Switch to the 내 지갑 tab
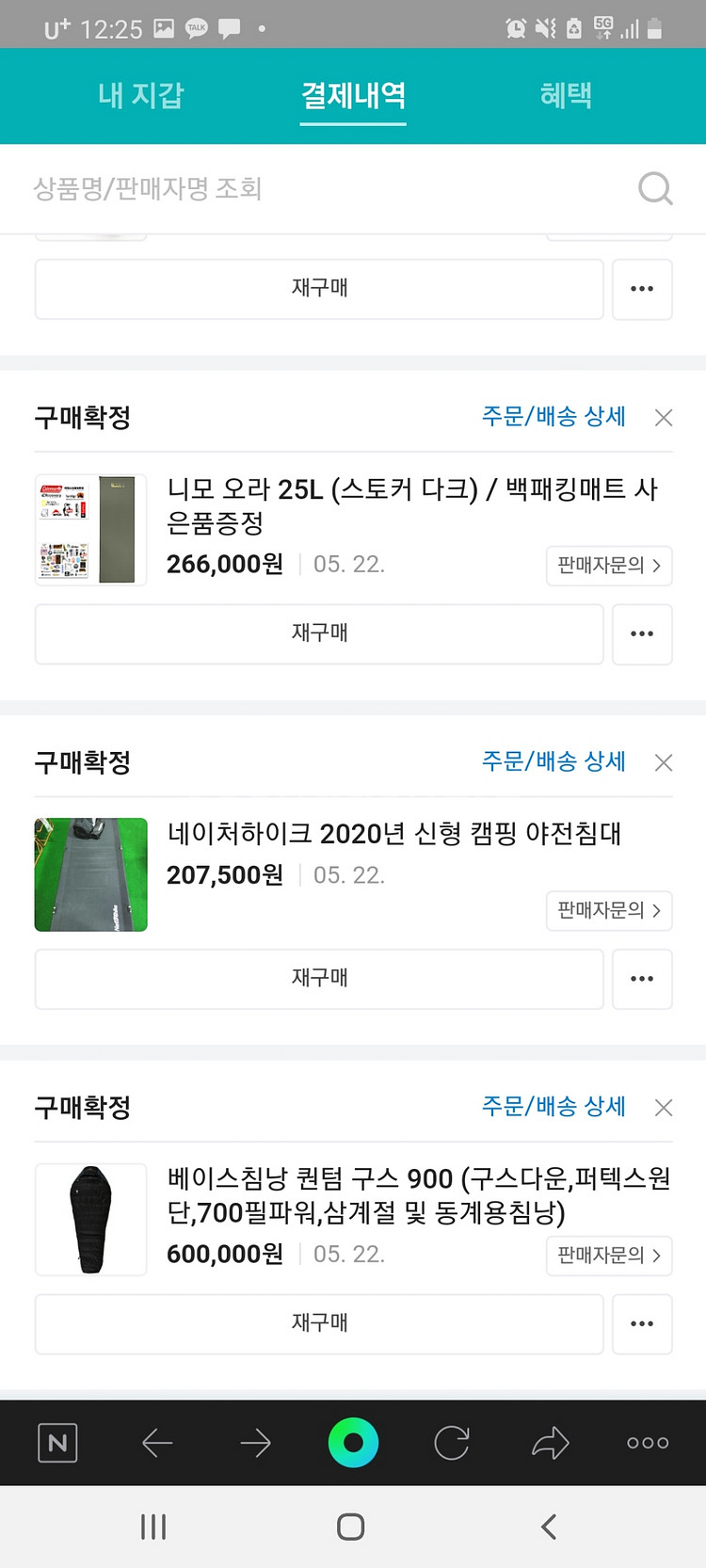Image resolution: width=706 pixels, height=1568 pixels. [141, 95]
